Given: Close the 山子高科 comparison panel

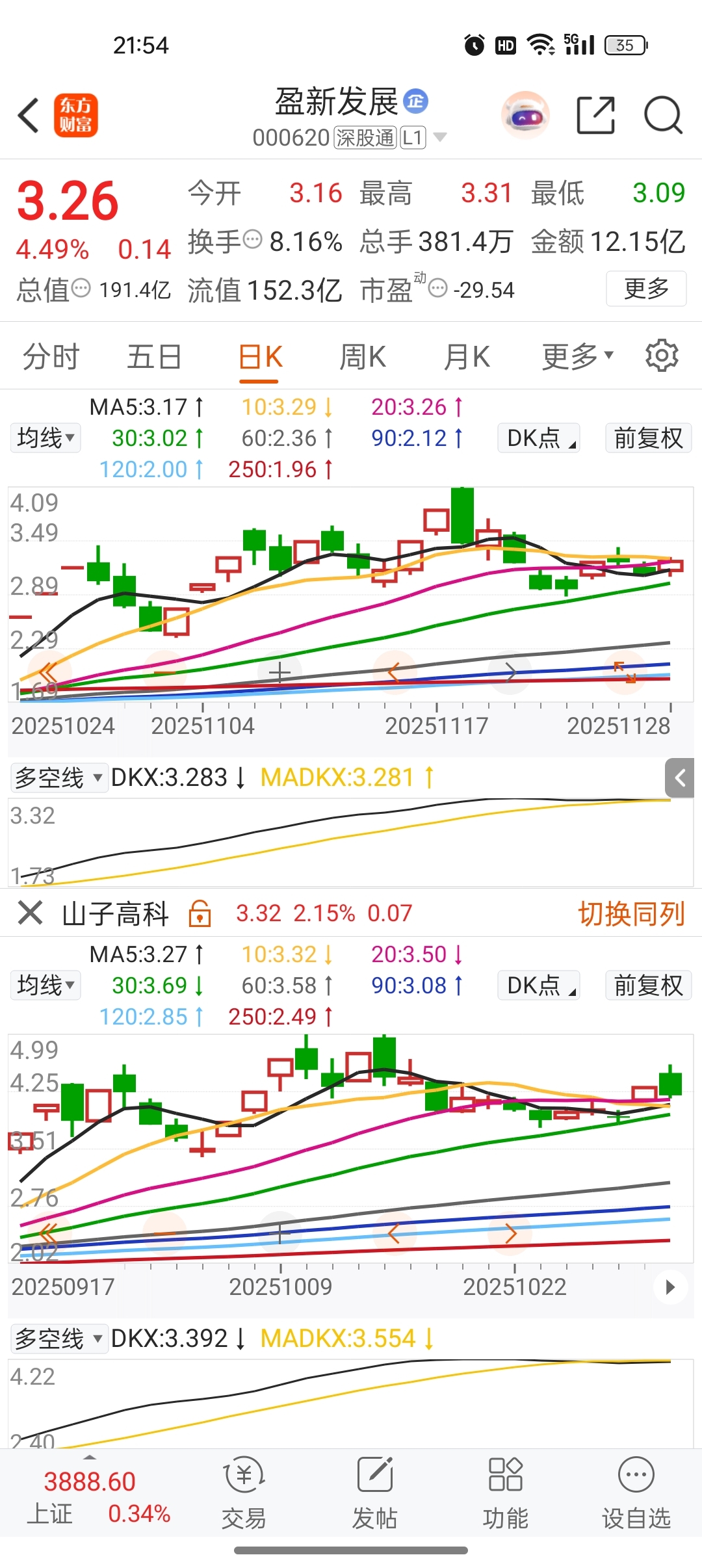Looking at the screenshot, I should click(x=30, y=913).
